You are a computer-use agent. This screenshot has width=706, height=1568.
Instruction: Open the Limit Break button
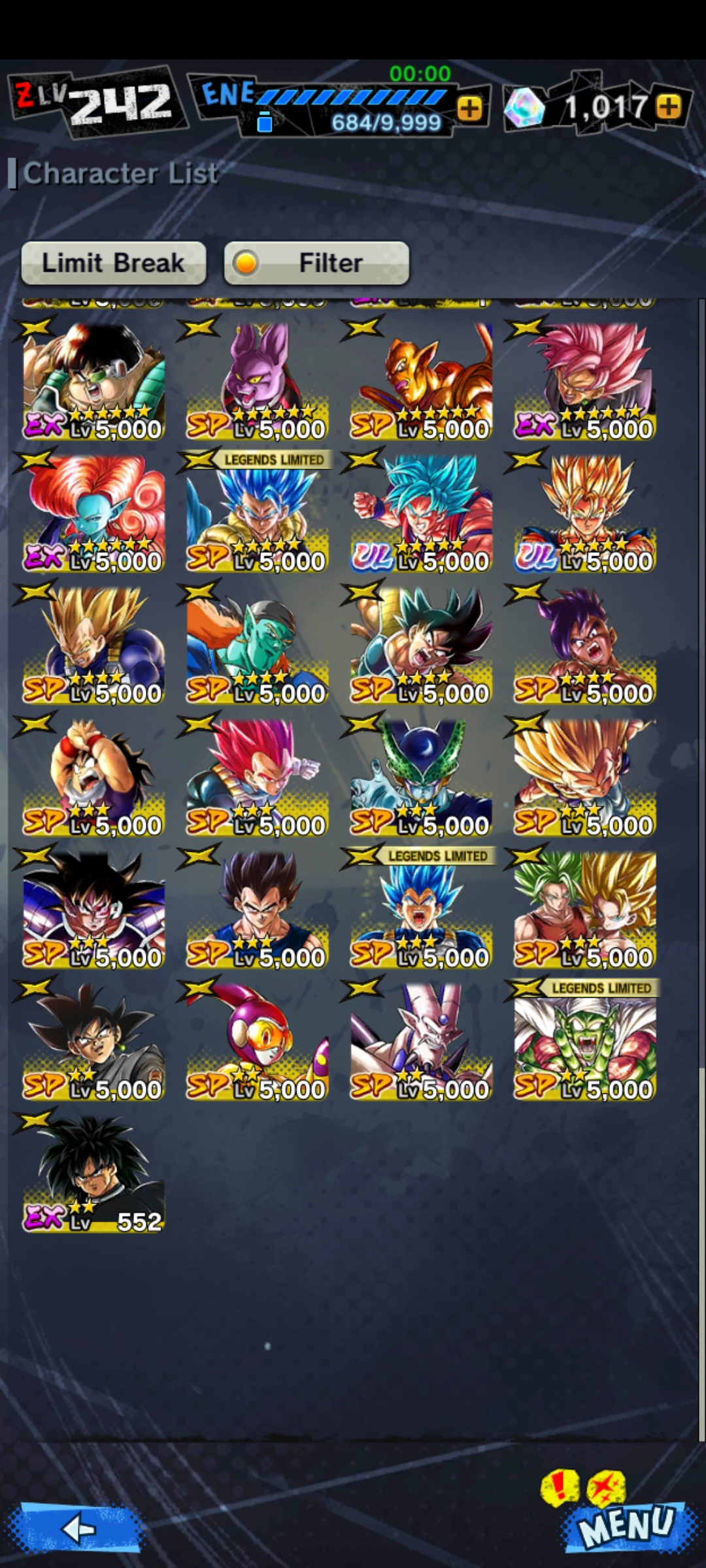click(114, 263)
